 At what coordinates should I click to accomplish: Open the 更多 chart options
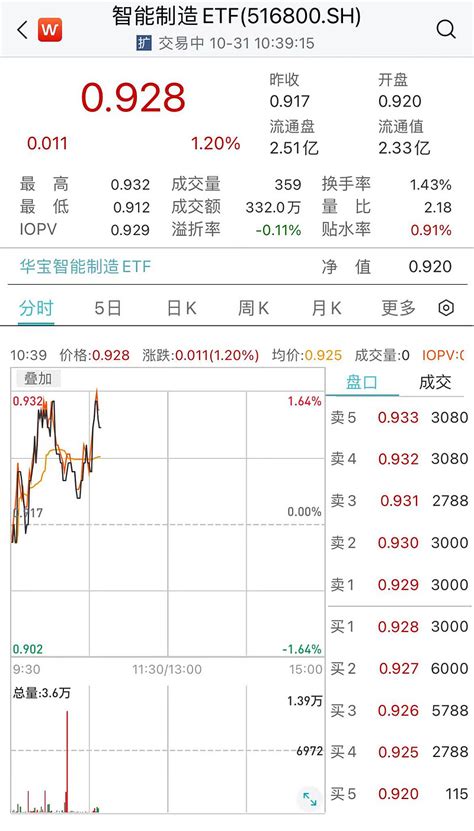pos(398,307)
